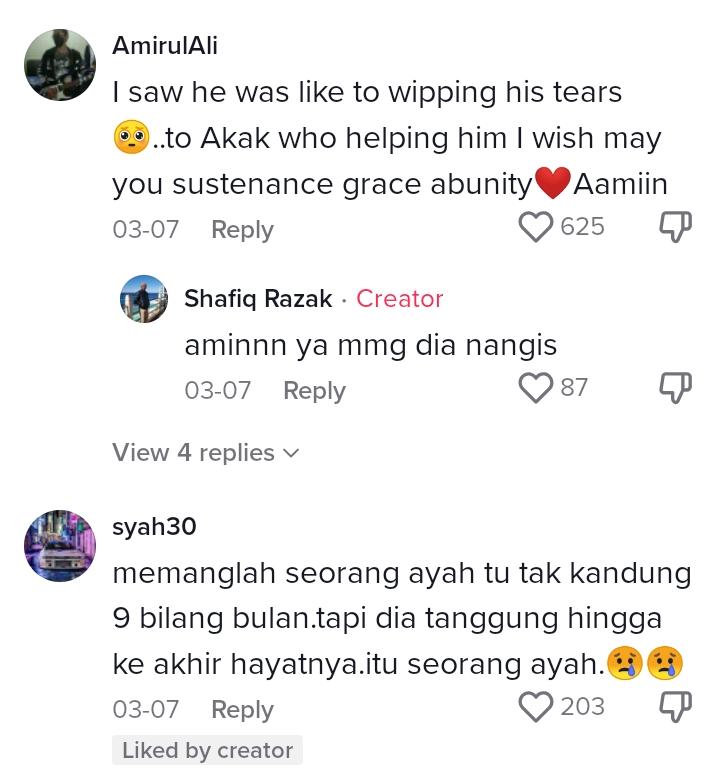720x782 pixels.
Task: Dislike Shafiq Razak's reply
Action: click(x=676, y=388)
